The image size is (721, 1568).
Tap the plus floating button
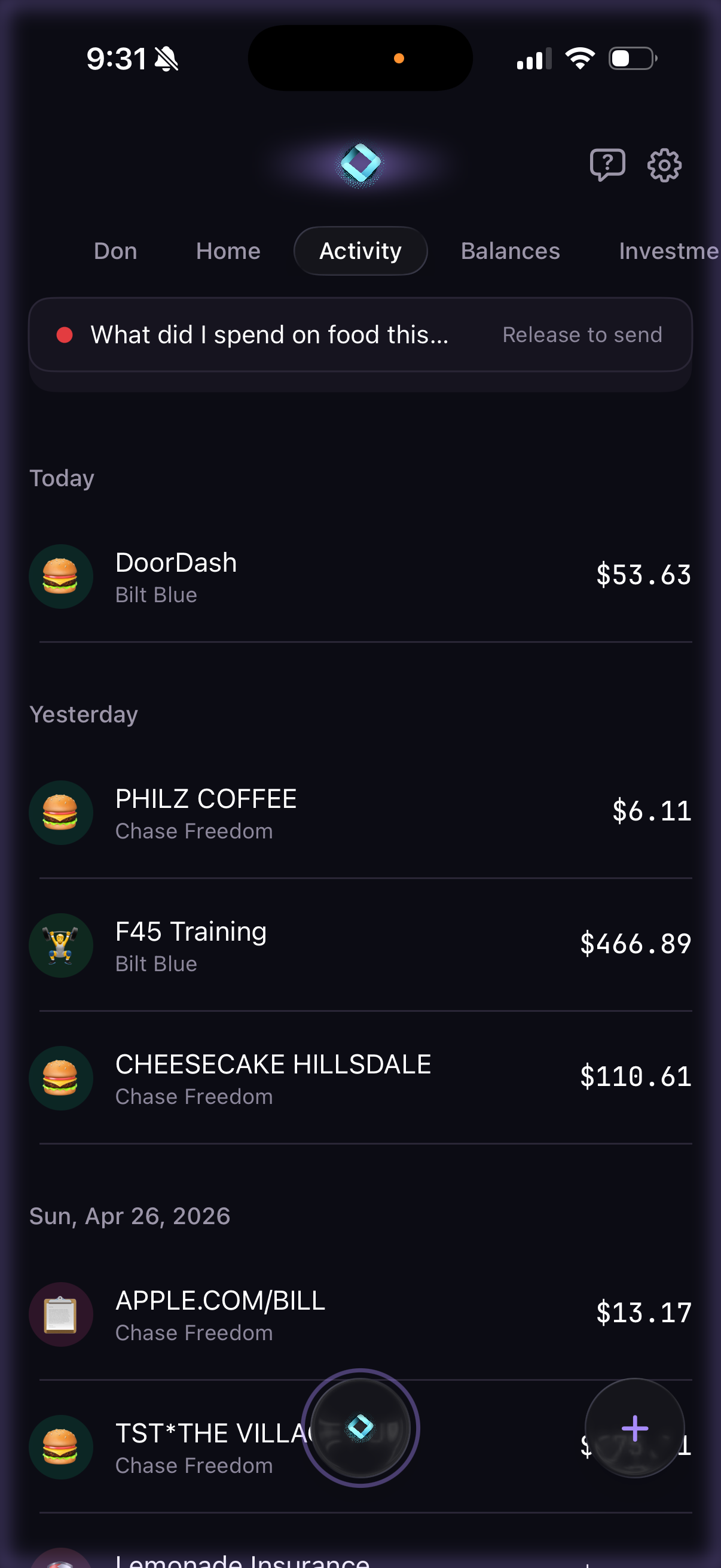pyautogui.click(x=634, y=1427)
